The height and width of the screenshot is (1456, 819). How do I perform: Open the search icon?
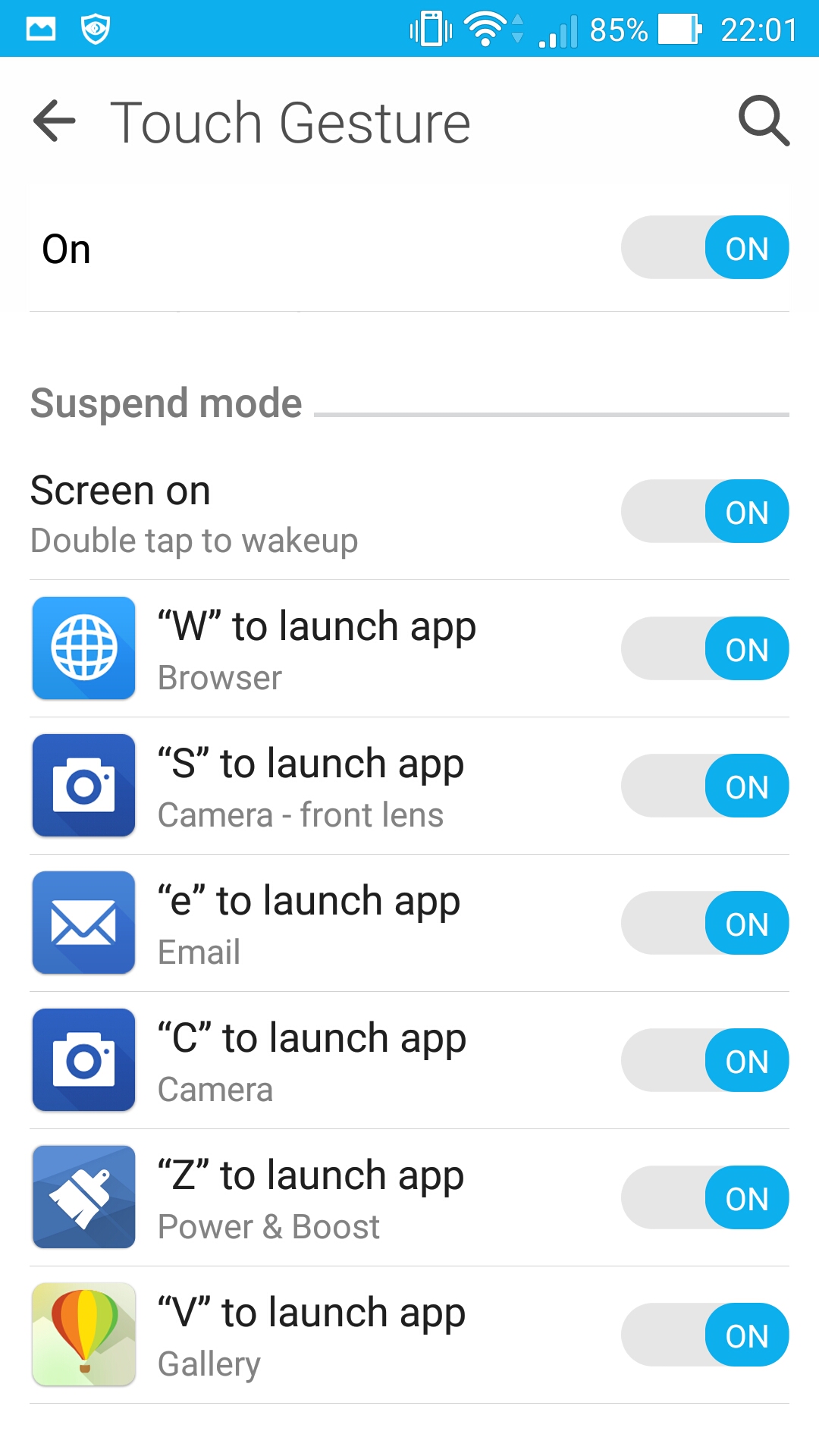click(764, 121)
